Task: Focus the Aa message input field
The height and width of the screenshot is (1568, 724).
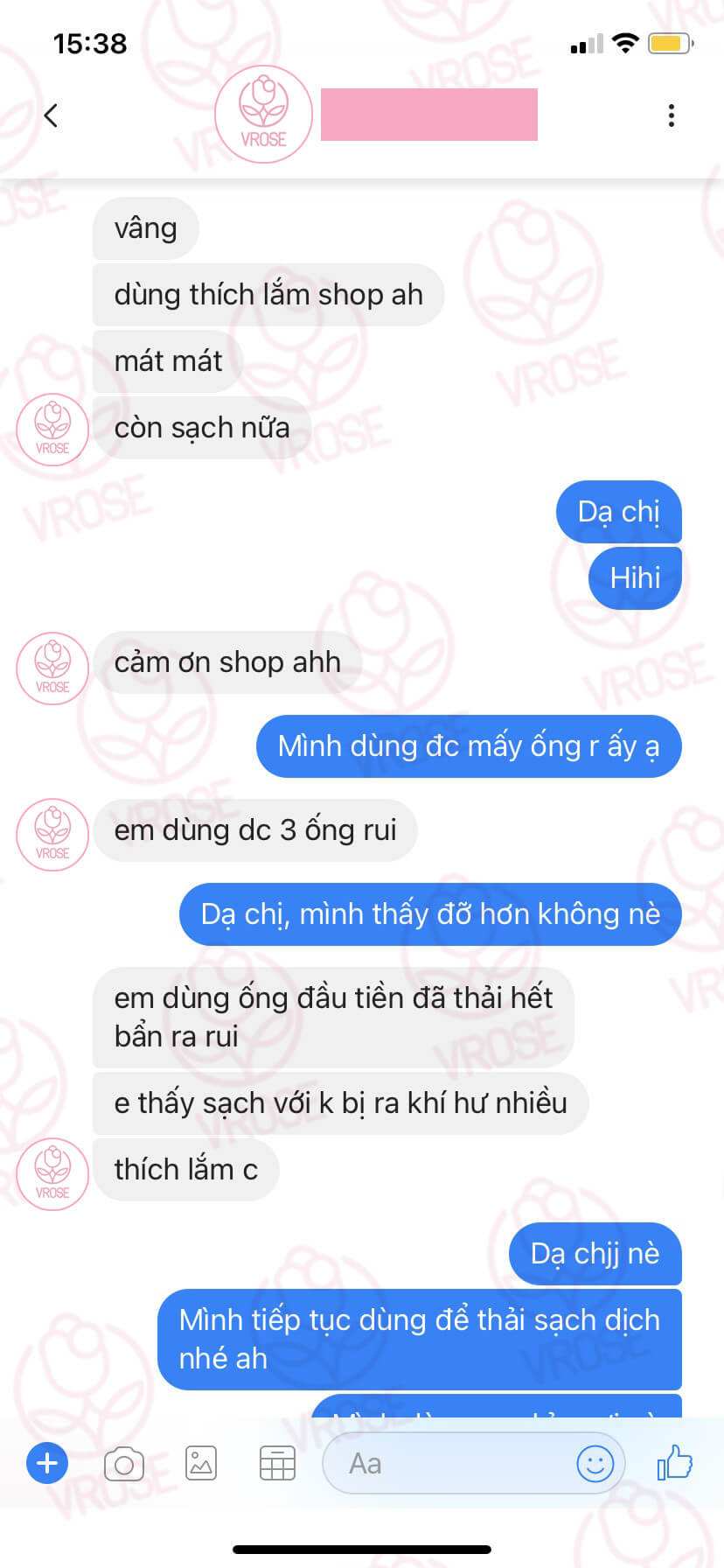Action: click(446, 1463)
